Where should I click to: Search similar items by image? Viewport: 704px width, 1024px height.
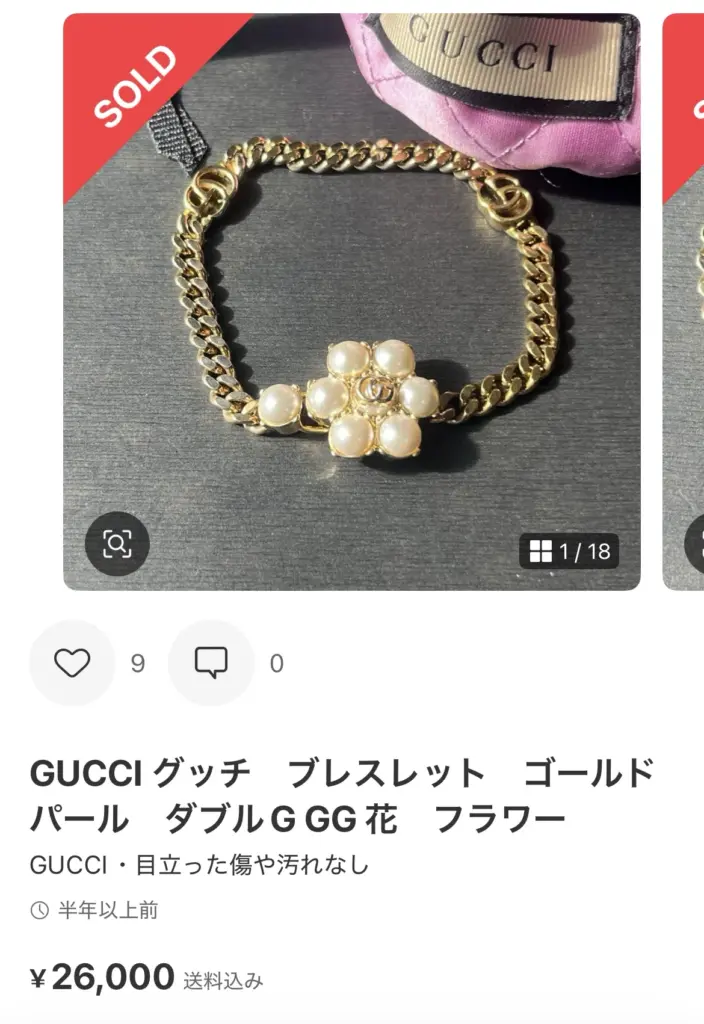coord(117,544)
